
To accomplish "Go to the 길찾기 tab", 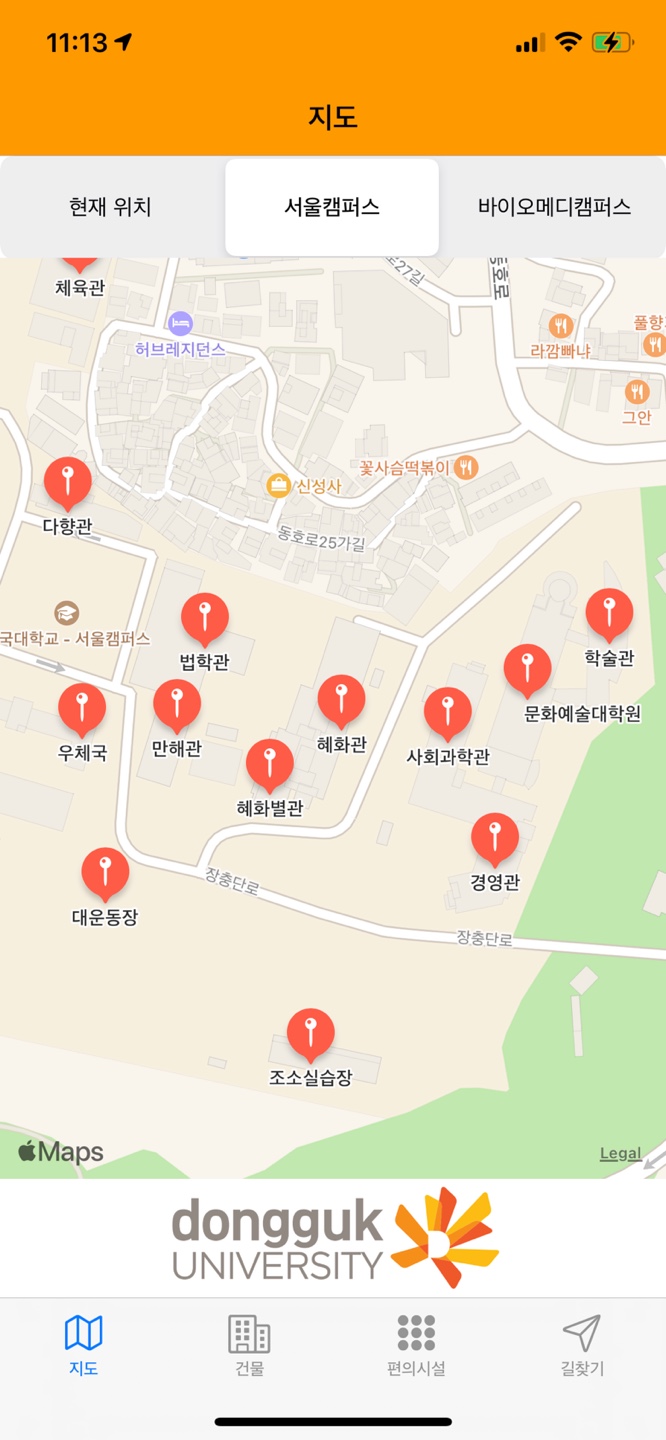I will pyautogui.click(x=582, y=1345).
